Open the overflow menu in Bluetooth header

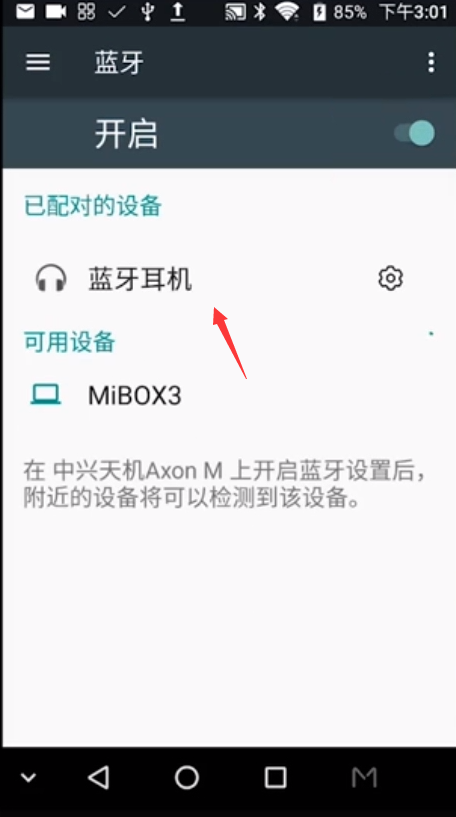[x=431, y=63]
